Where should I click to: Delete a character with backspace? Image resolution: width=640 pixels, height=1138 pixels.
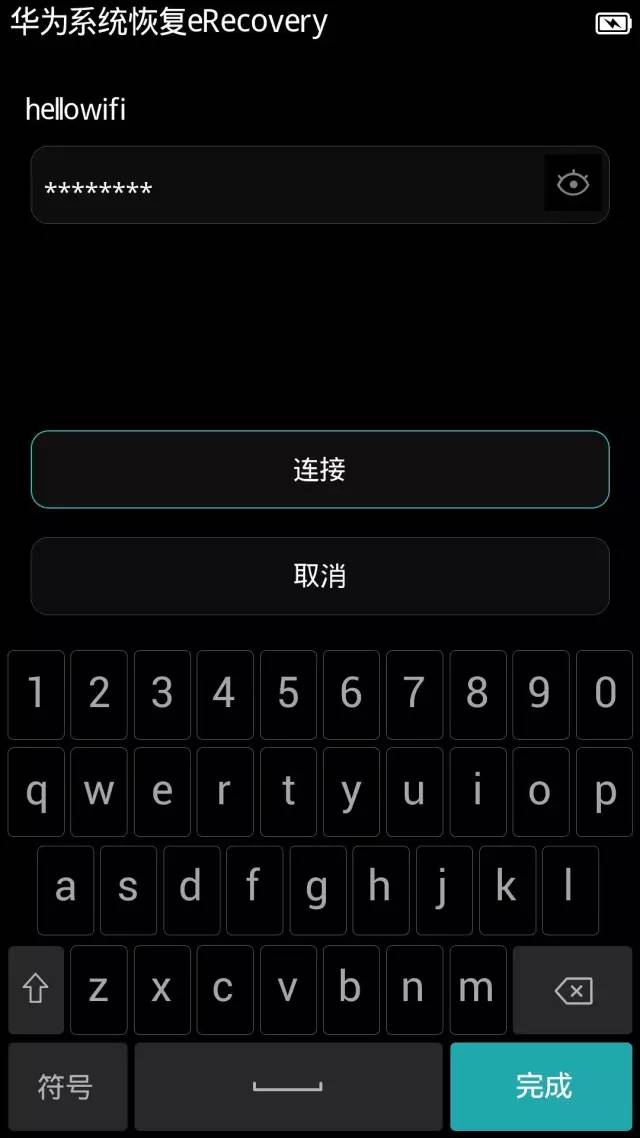click(x=573, y=990)
